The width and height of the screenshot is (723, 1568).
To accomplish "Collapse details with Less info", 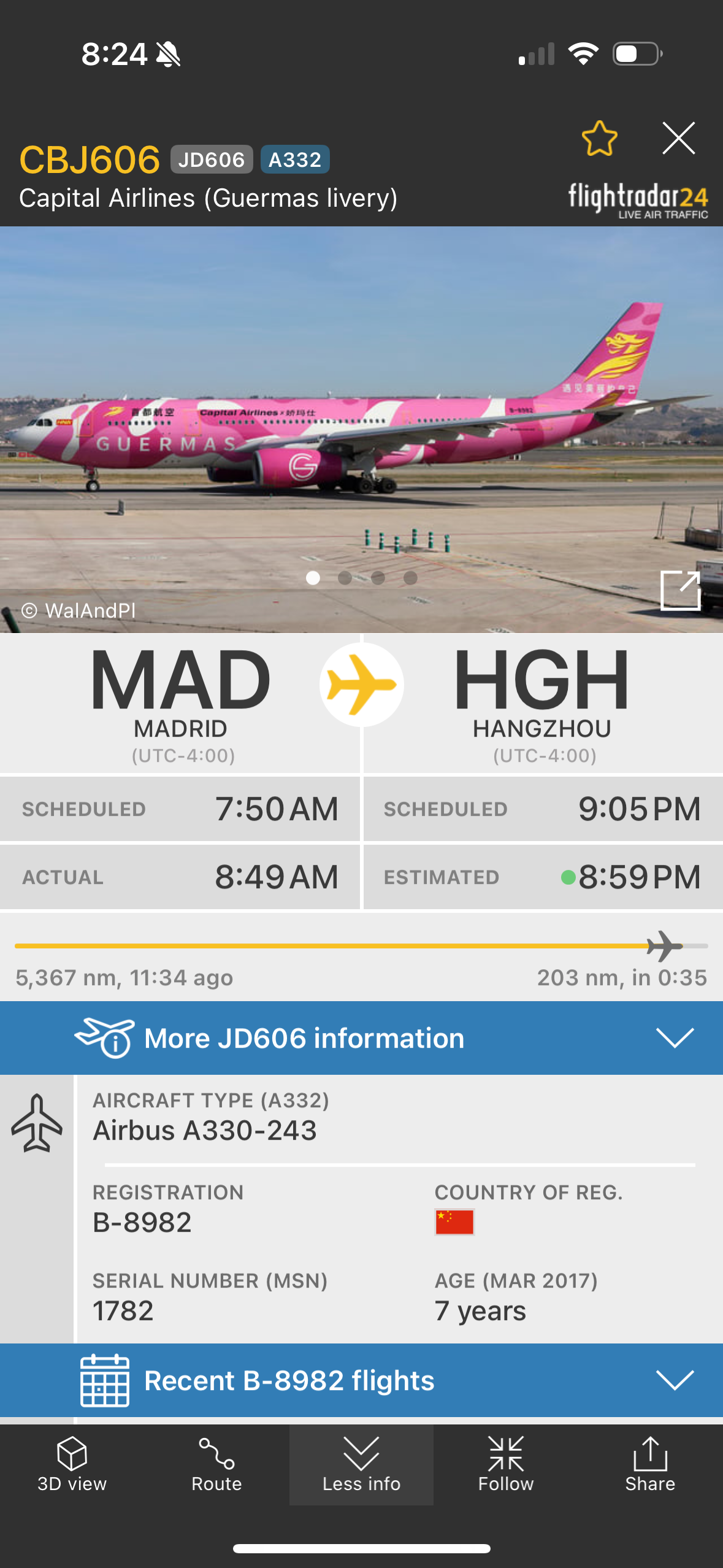I will coord(361,1464).
